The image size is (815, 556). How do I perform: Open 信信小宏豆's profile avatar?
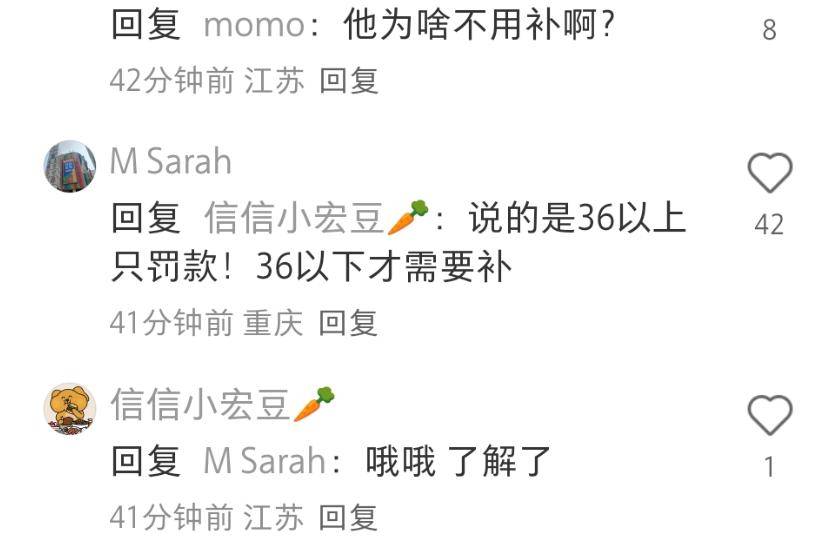(x=70, y=408)
